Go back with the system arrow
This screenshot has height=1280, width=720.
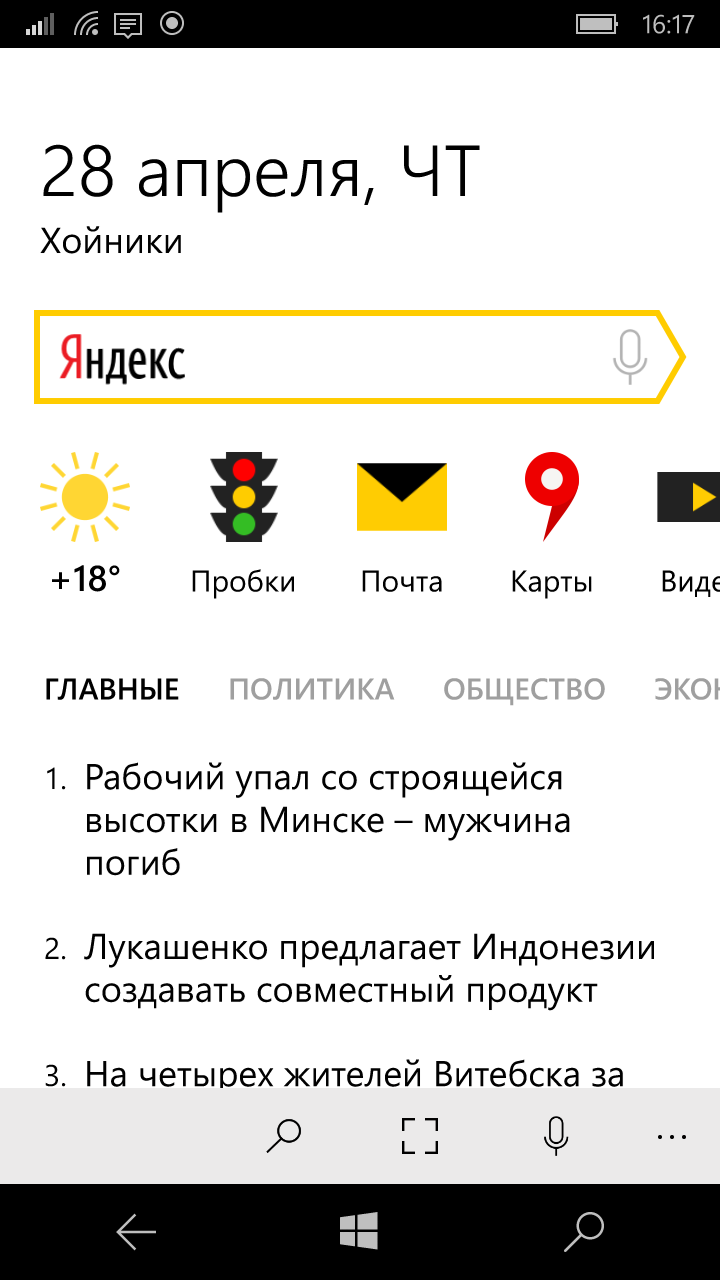click(x=136, y=1232)
